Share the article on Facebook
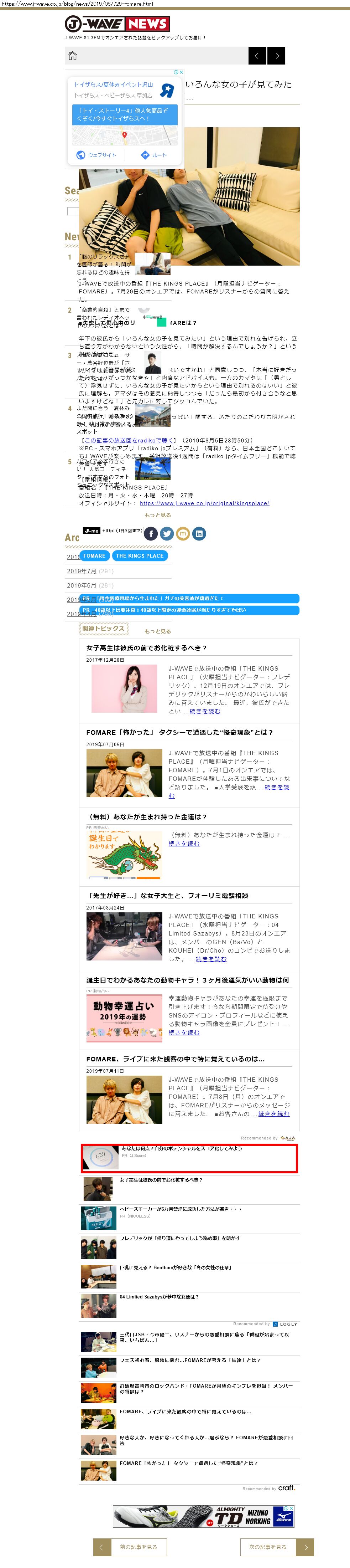350x1568 pixels. tap(151, 534)
